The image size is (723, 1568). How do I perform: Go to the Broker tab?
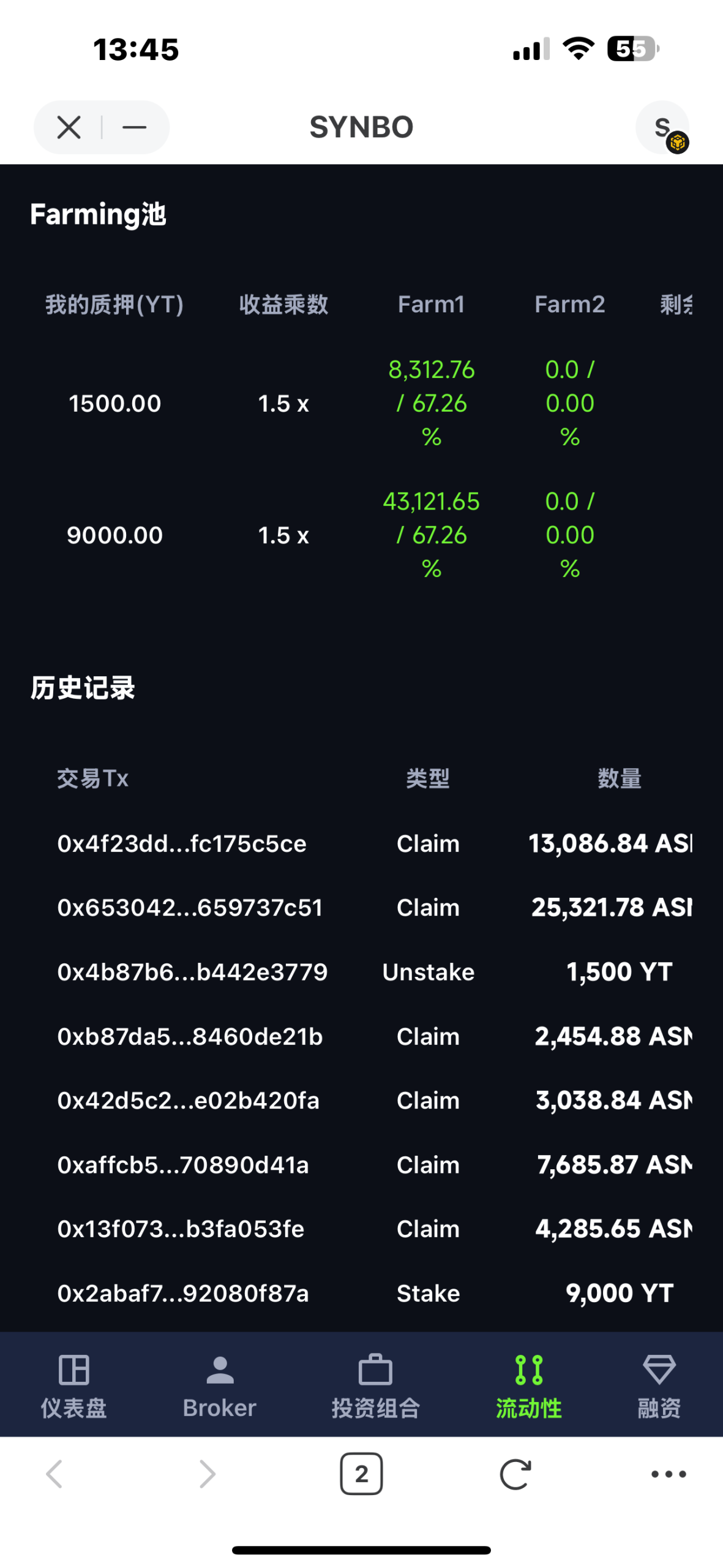tap(220, 1385)
